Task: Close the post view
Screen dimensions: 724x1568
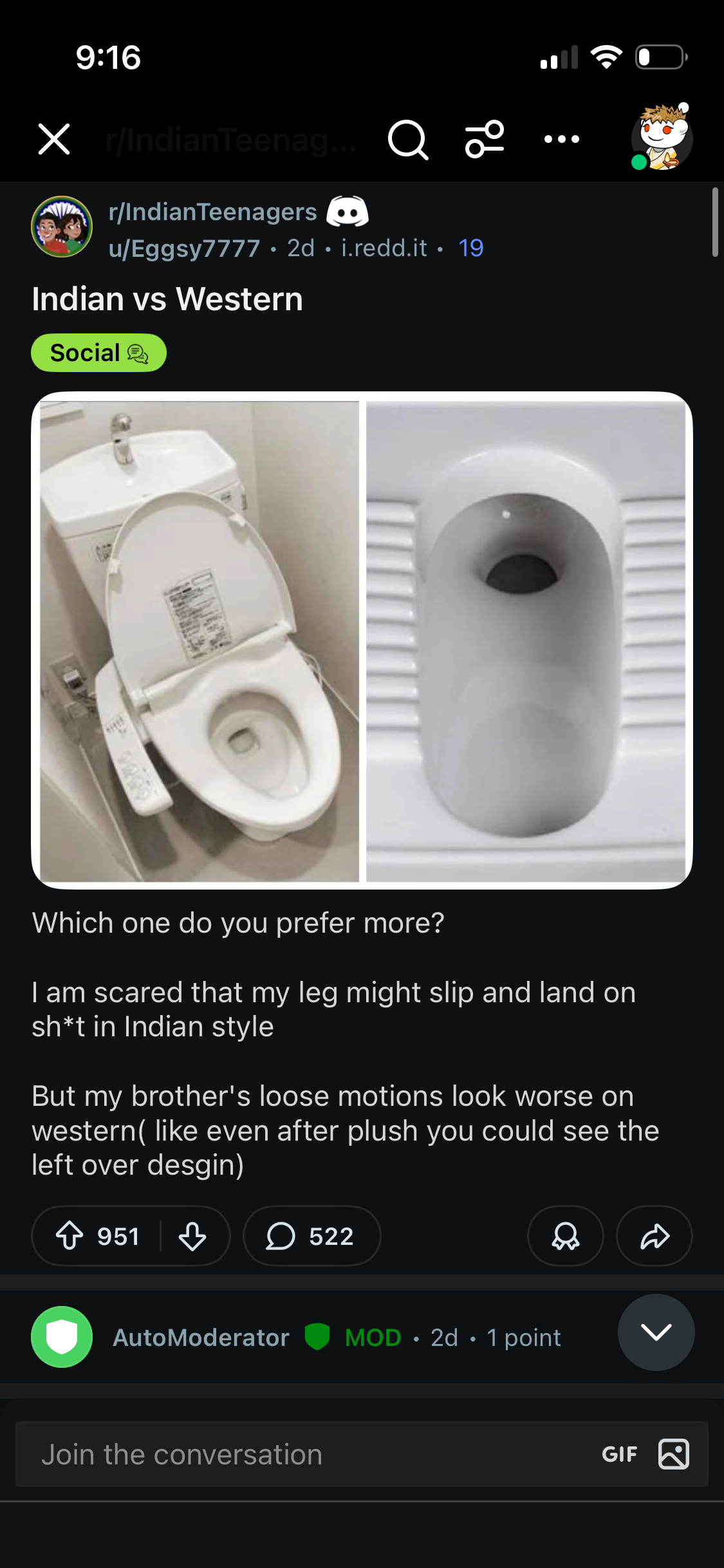Action: coord(54,139)
